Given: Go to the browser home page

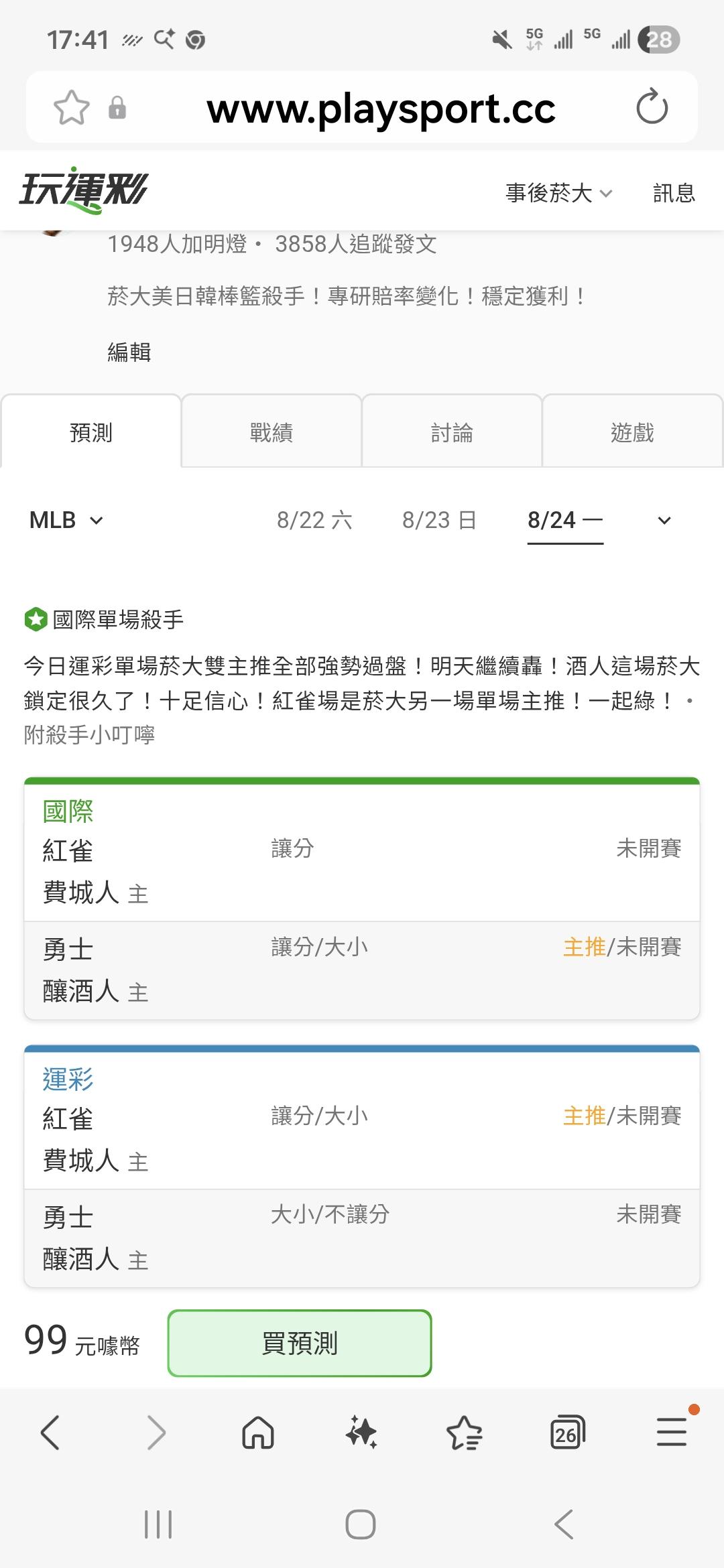Looking at the screenshot, I should click(258, 1433).
